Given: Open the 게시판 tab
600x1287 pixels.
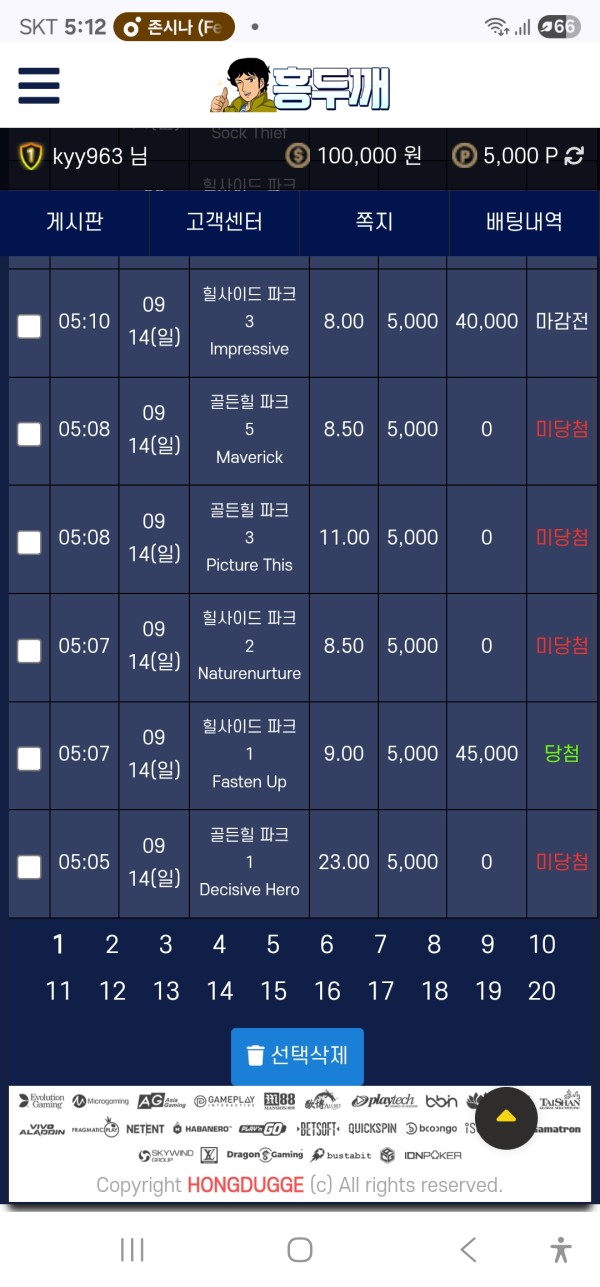Looking at the screenshot, I should (x=74, y=221).
